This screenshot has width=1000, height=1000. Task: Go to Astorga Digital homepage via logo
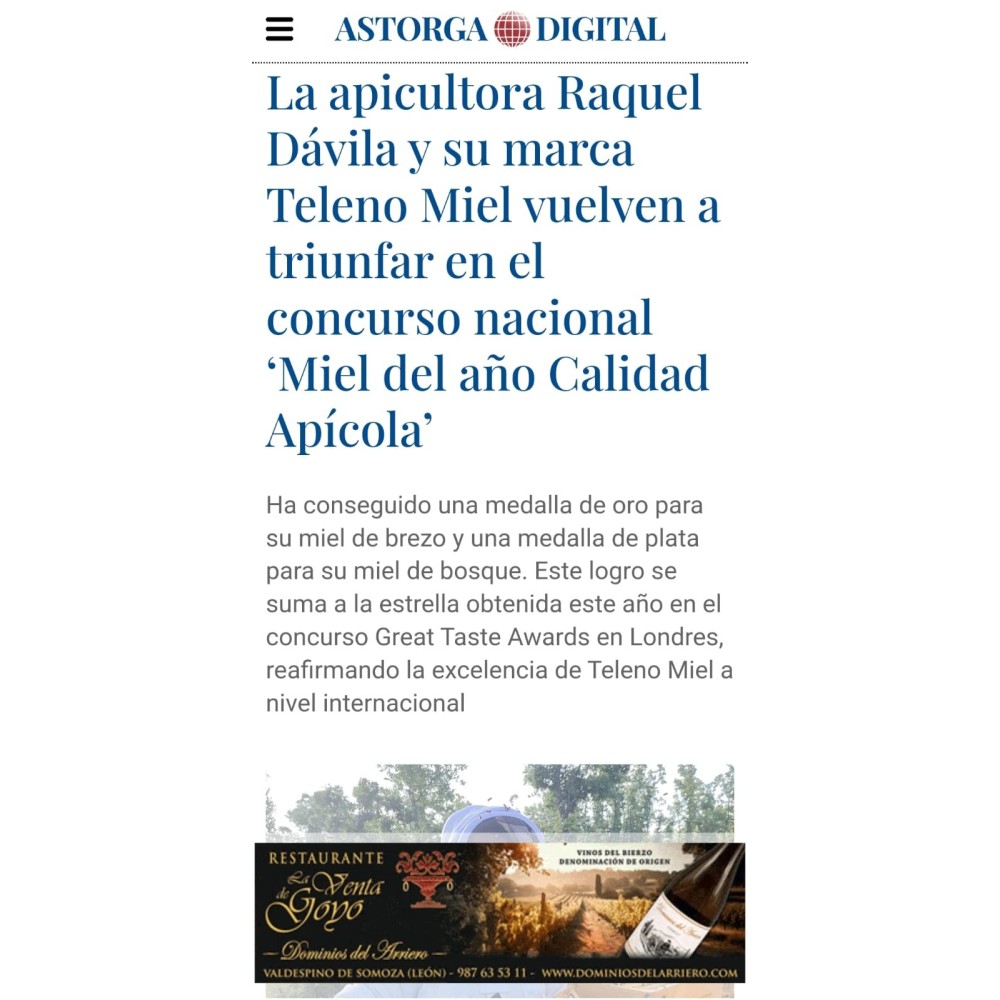pos(499,30)
